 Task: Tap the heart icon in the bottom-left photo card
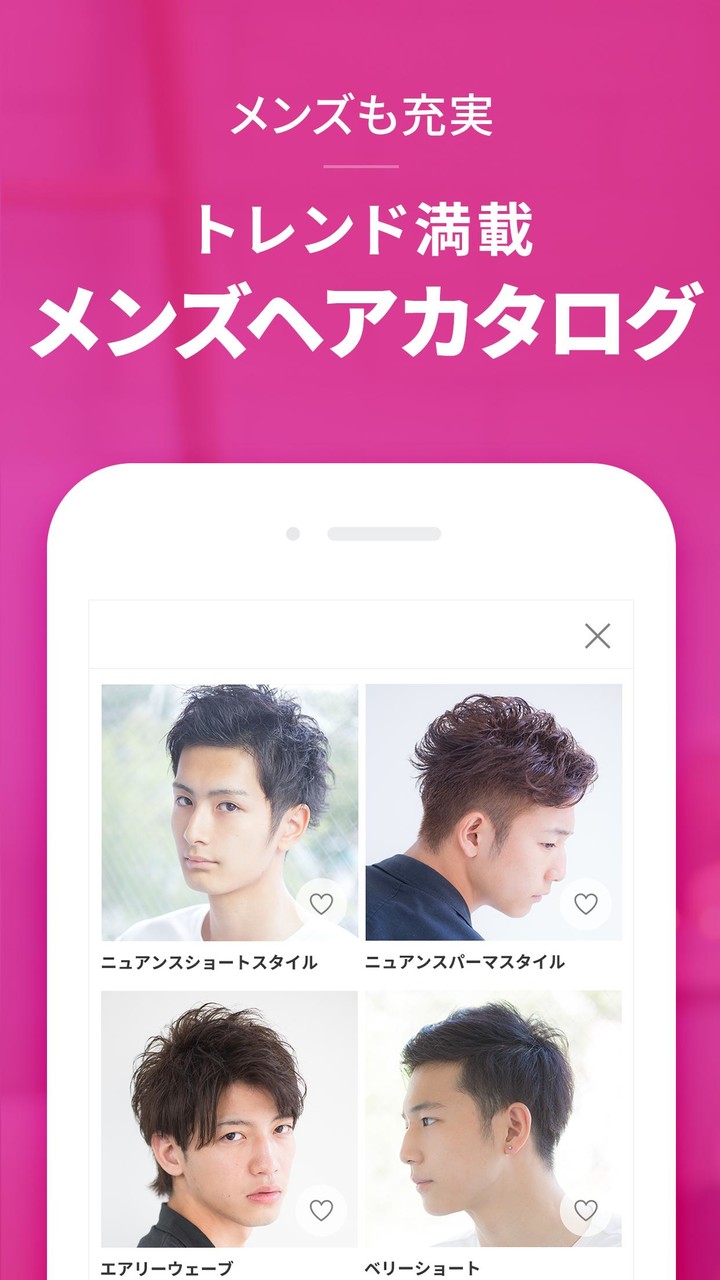[322, 1207]
